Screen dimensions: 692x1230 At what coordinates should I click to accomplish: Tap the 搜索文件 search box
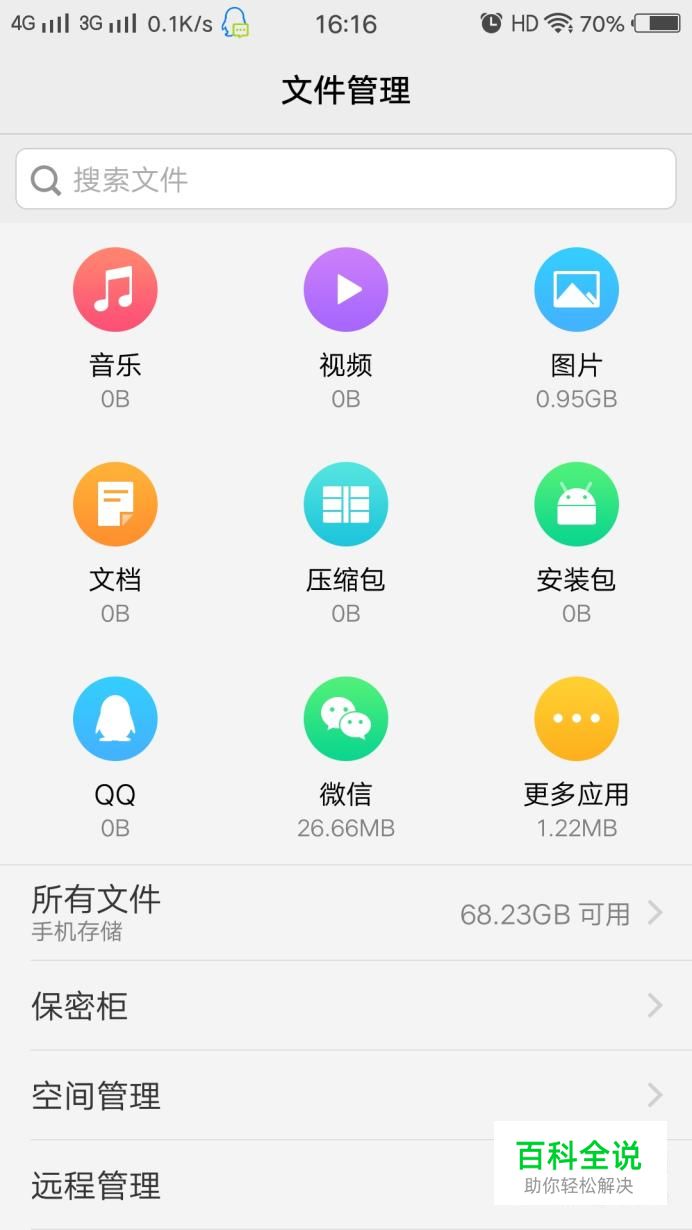pos(346,180)
